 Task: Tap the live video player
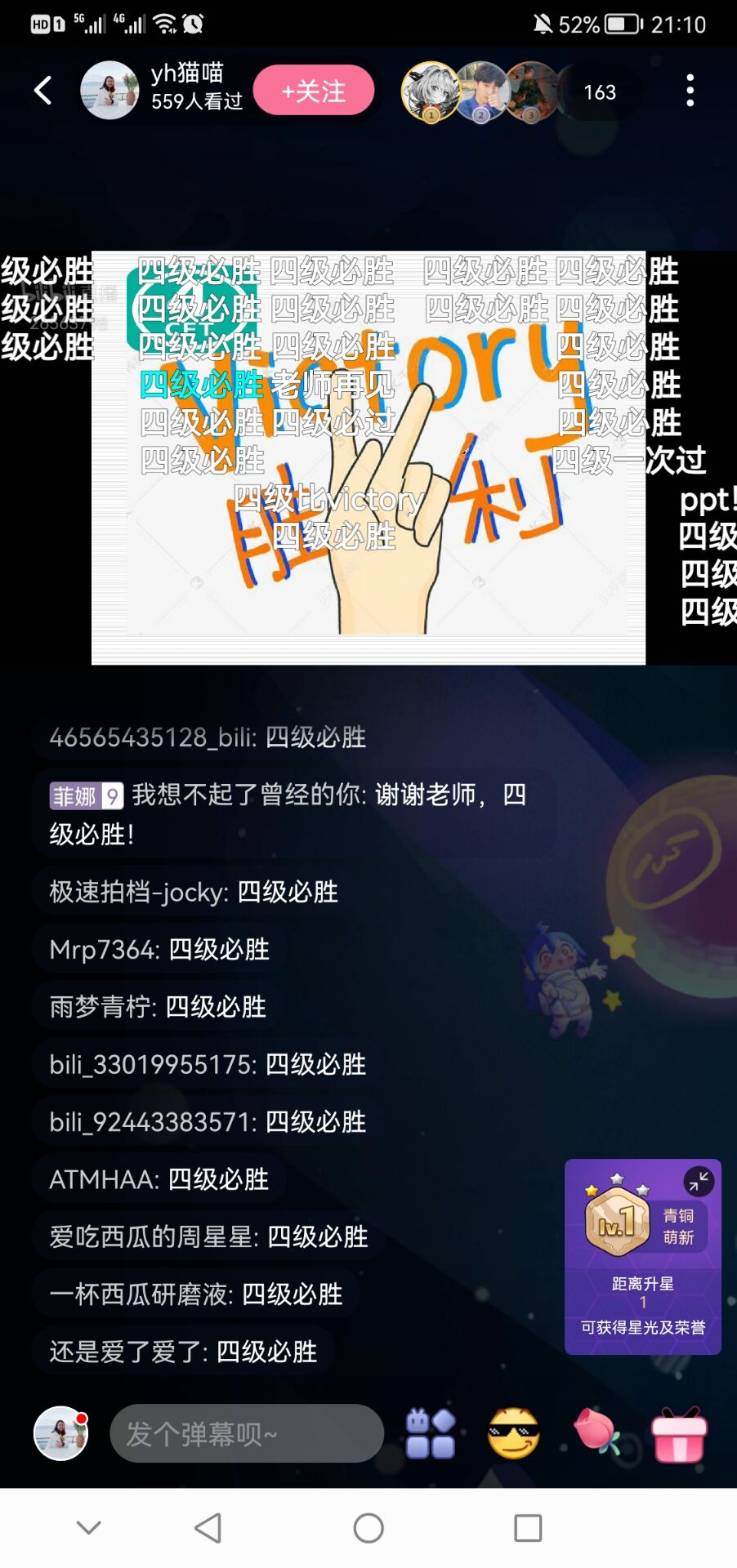pos(368,457)
